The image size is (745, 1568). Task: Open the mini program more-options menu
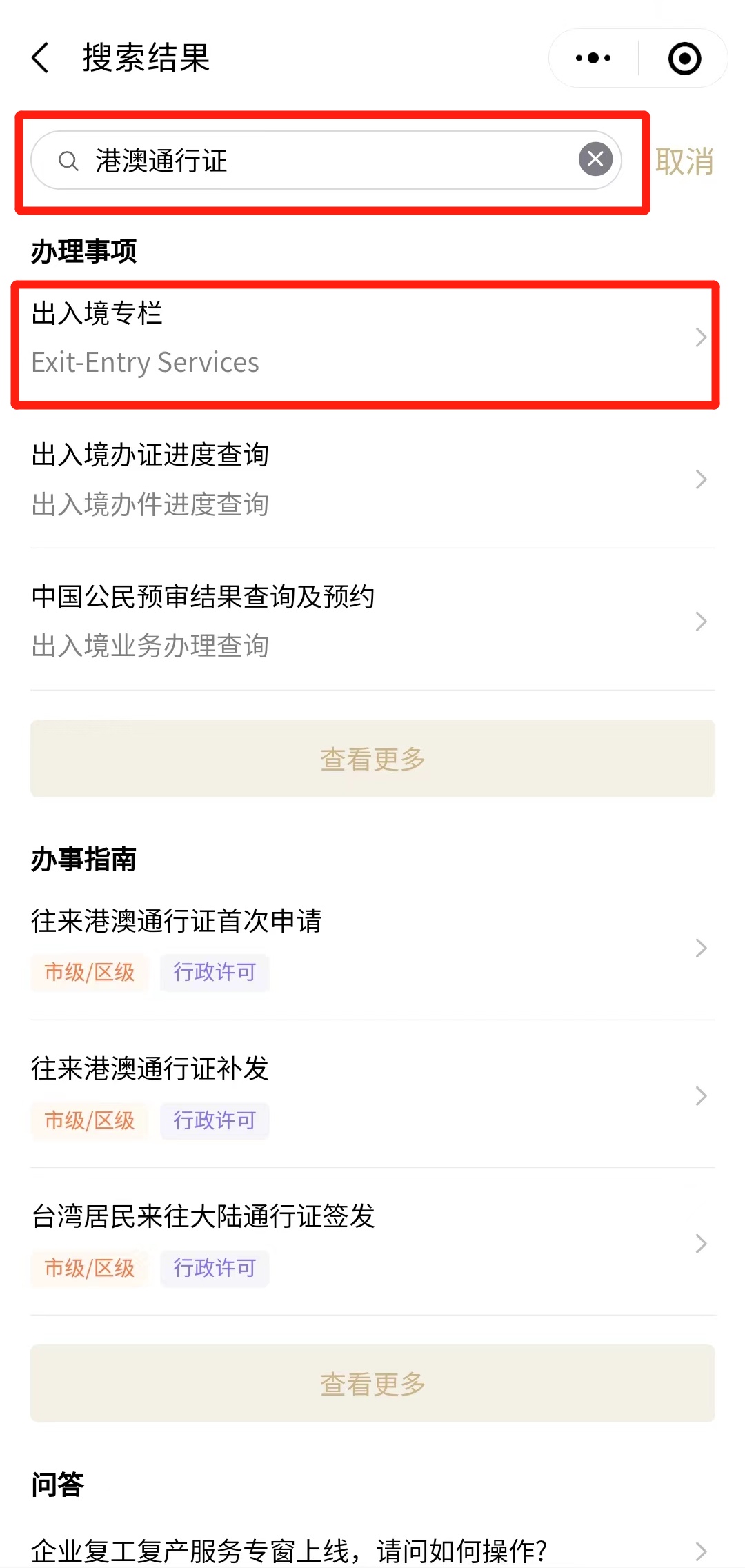[x=593, y=58]
